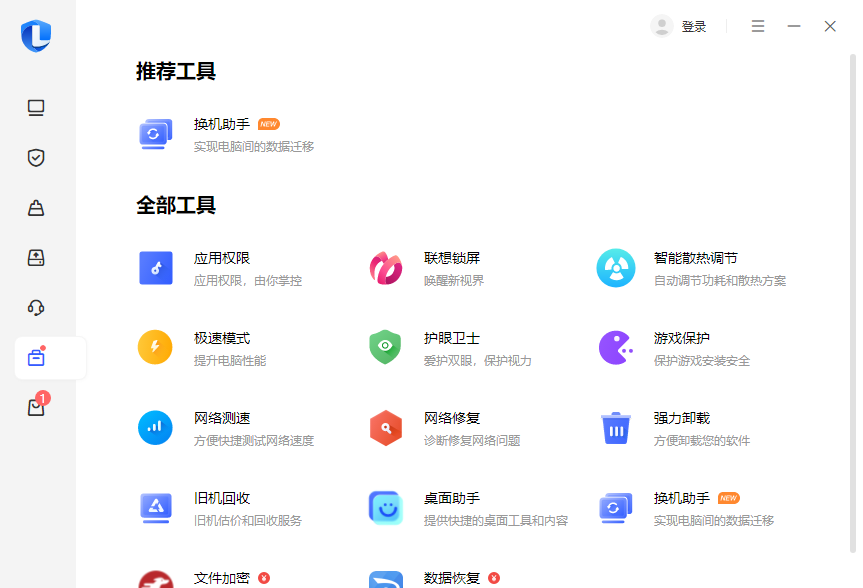863x588 pixels.
Task: Open the 应用权限 tool
Action: pyautogui.click(x=222, y=258)
